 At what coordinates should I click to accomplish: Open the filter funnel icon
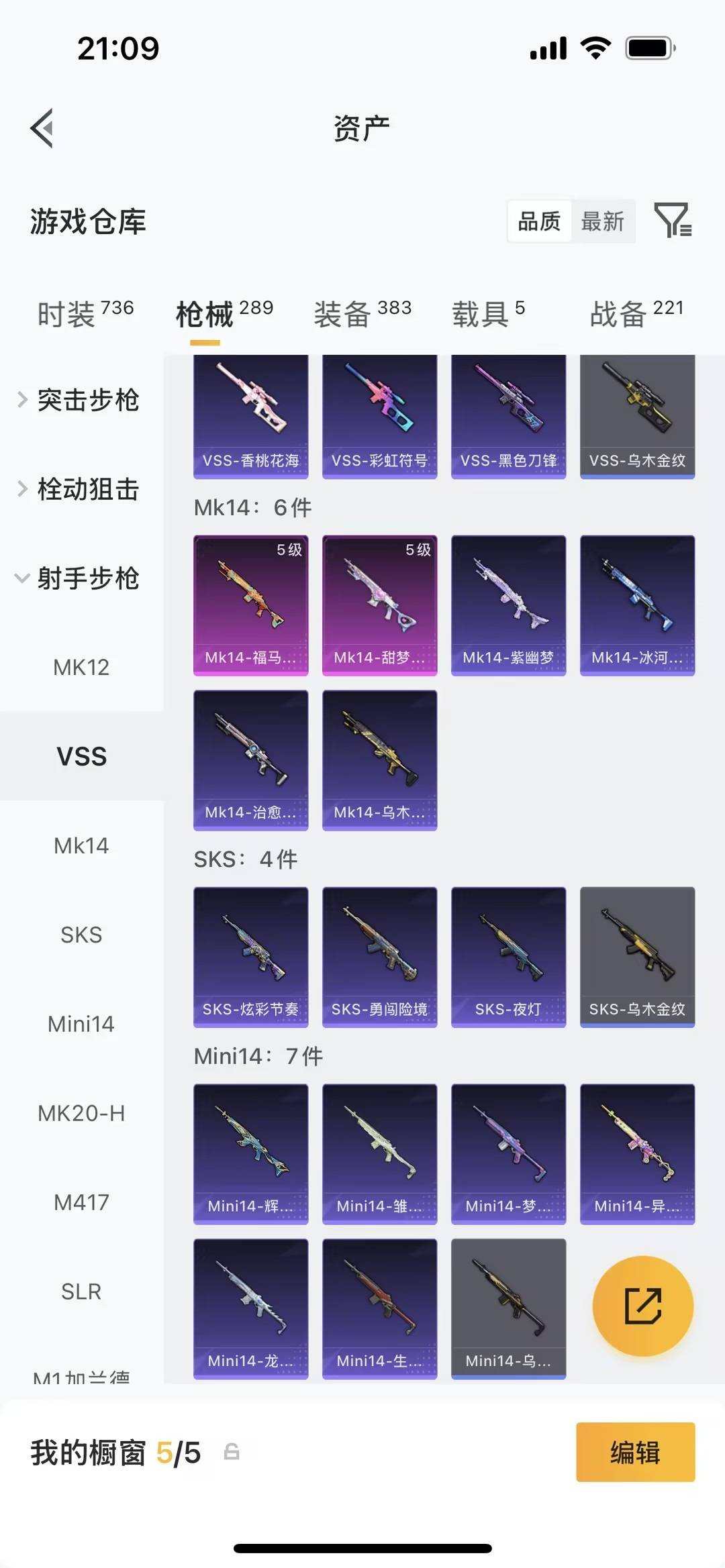673,221
